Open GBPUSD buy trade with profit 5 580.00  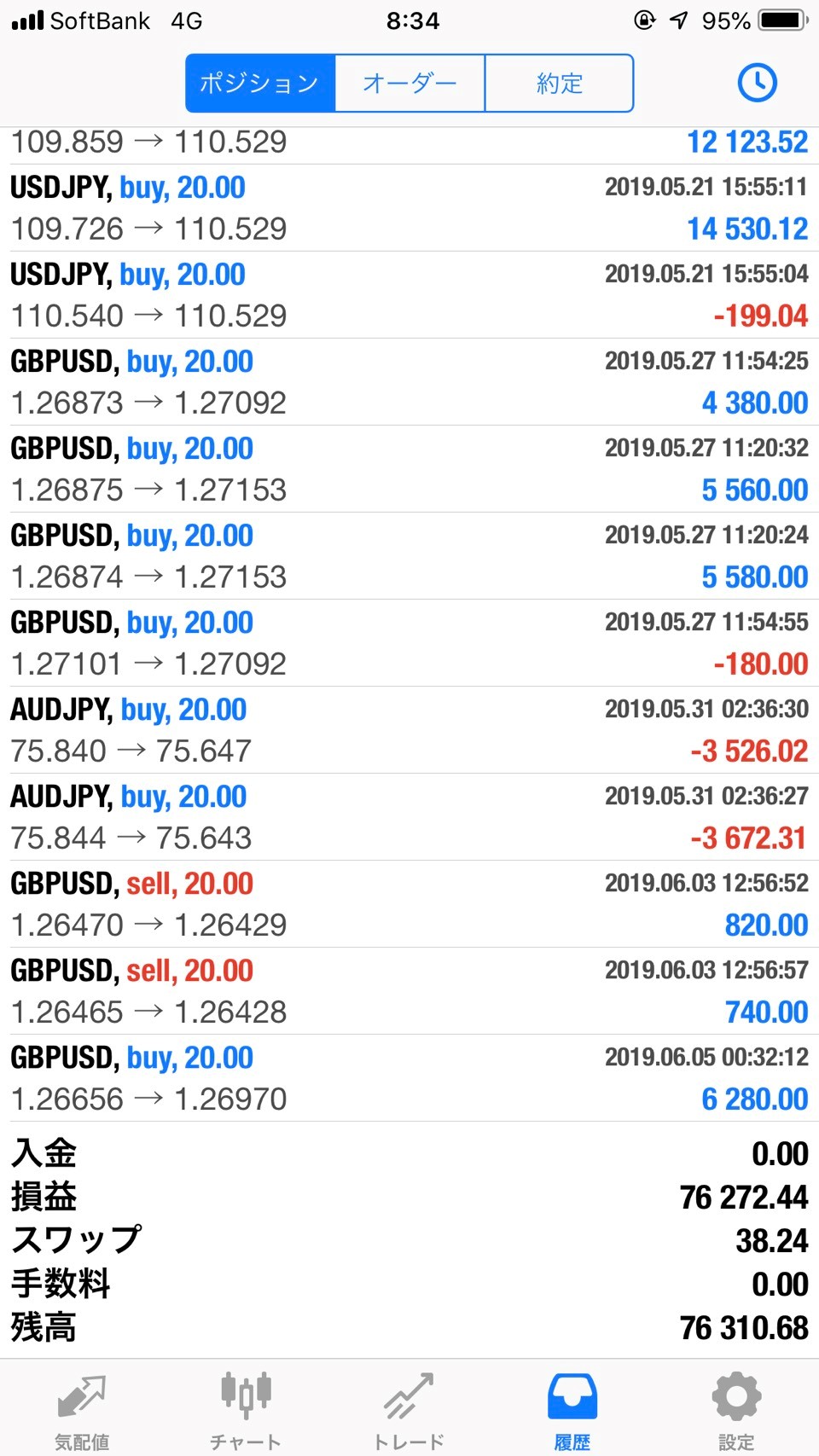pyautogui.click(x=409, y=556)
